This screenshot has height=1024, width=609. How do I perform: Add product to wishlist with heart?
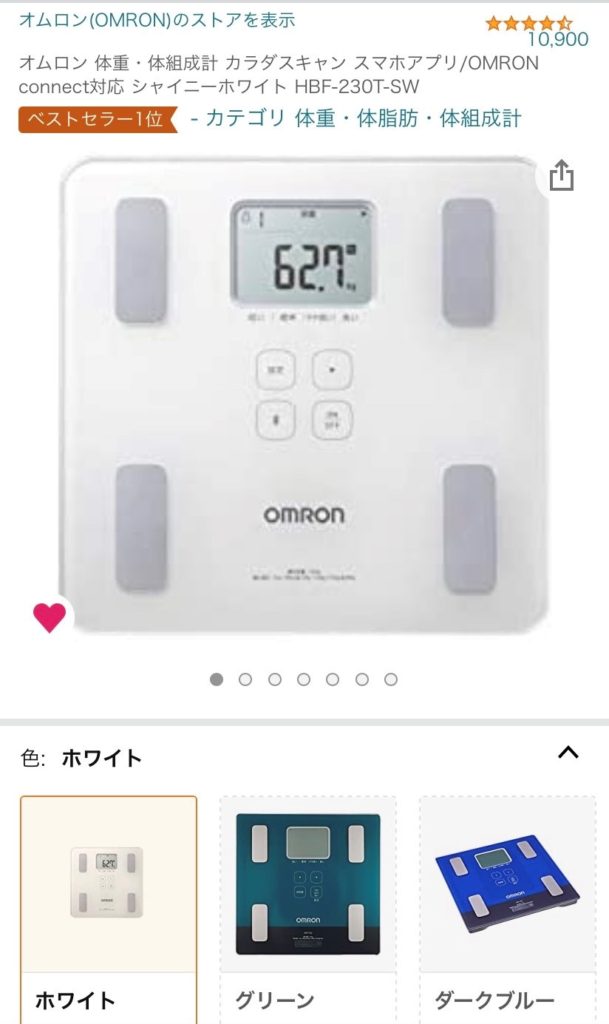[x=49, y=618]
